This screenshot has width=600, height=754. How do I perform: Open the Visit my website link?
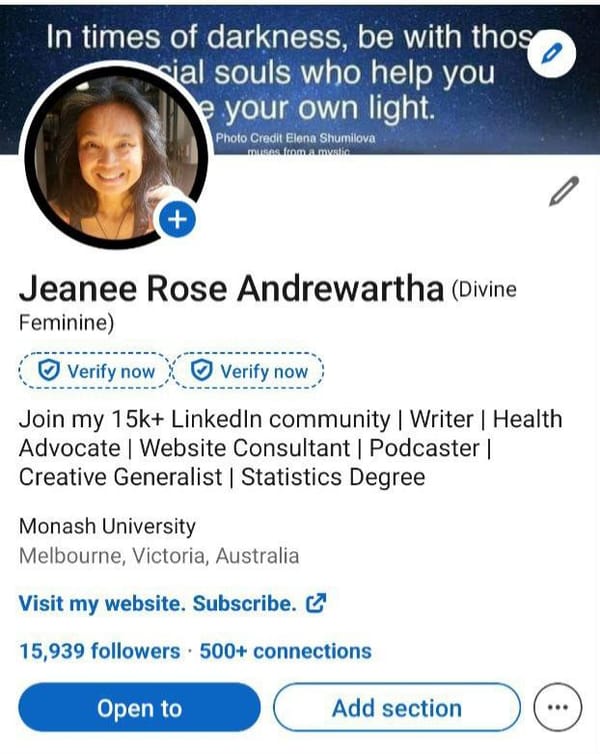(x=172, y=604)
